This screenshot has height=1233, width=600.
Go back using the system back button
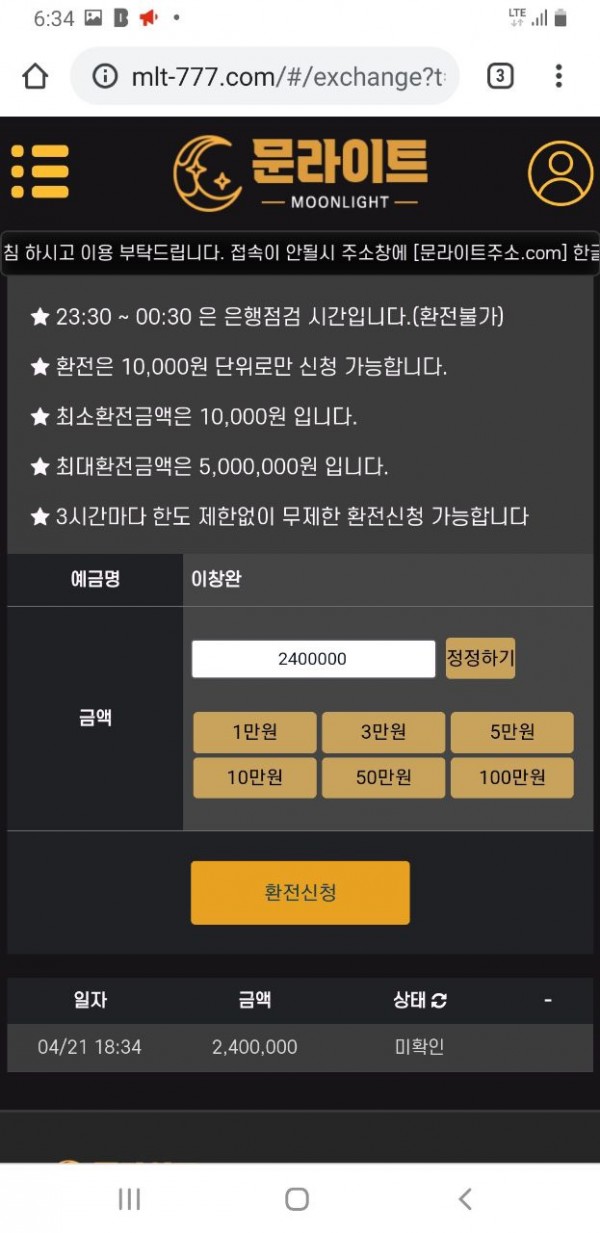(464, 1199)
